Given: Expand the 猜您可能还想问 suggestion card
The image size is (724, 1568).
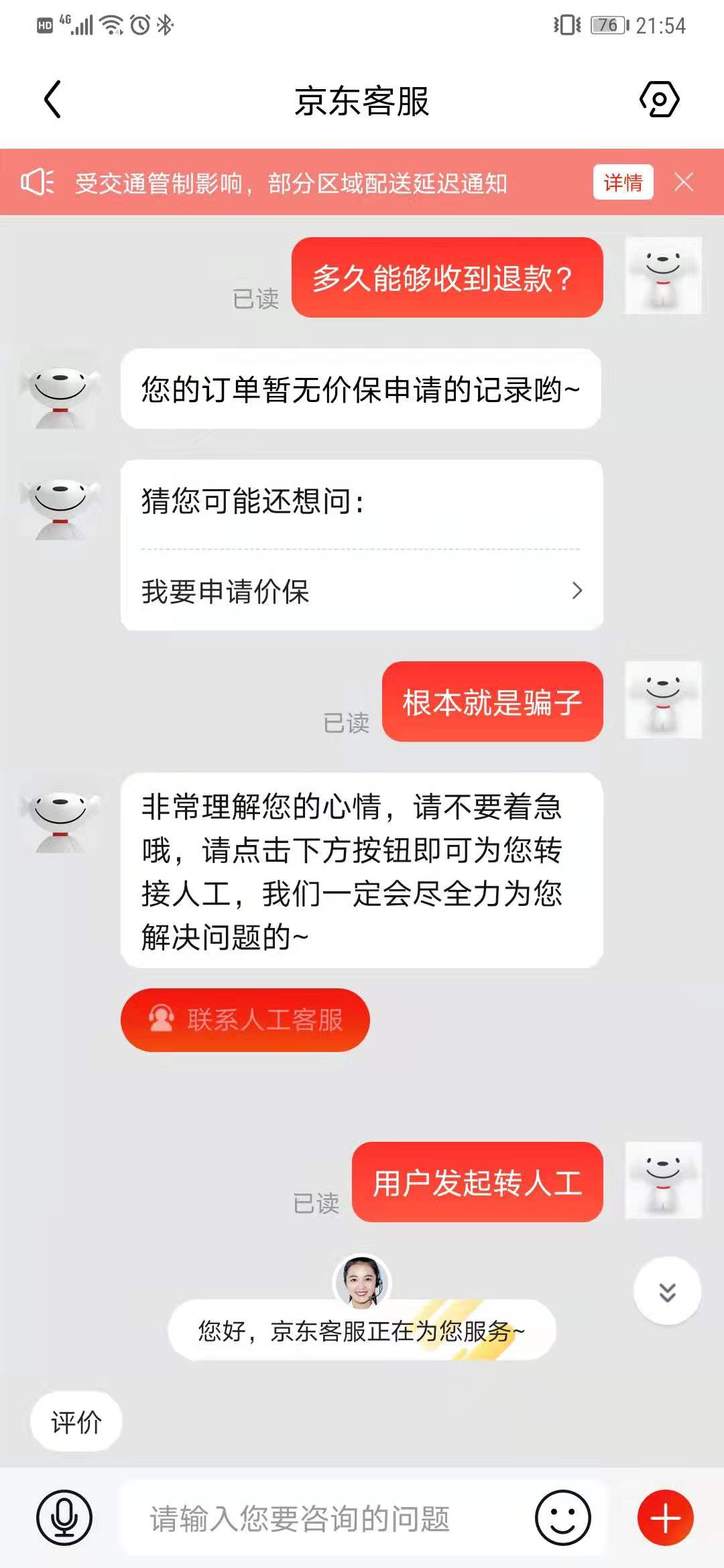Looking at the screenshot, I should pos(362,543).
